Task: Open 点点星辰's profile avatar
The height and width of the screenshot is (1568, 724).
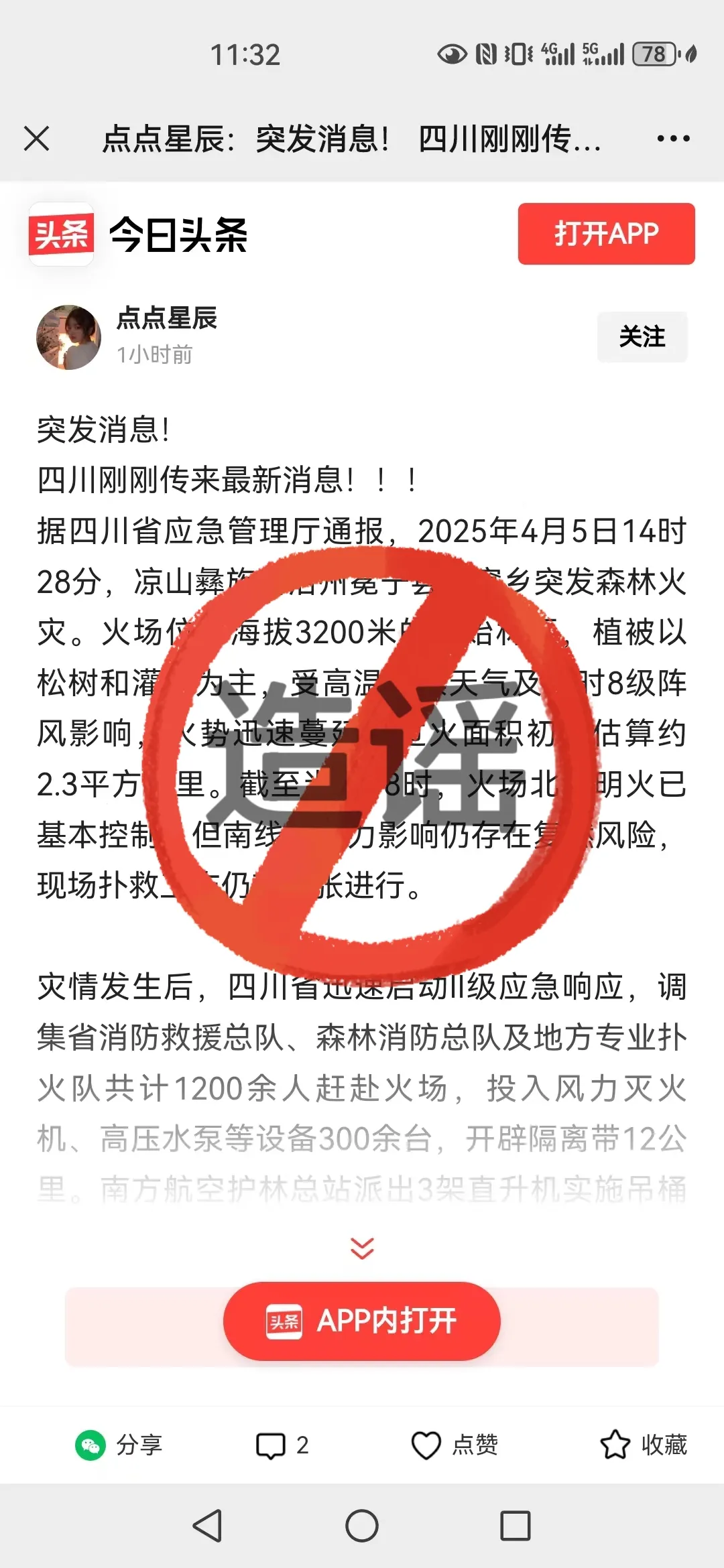Action: [x=68, y=337]
